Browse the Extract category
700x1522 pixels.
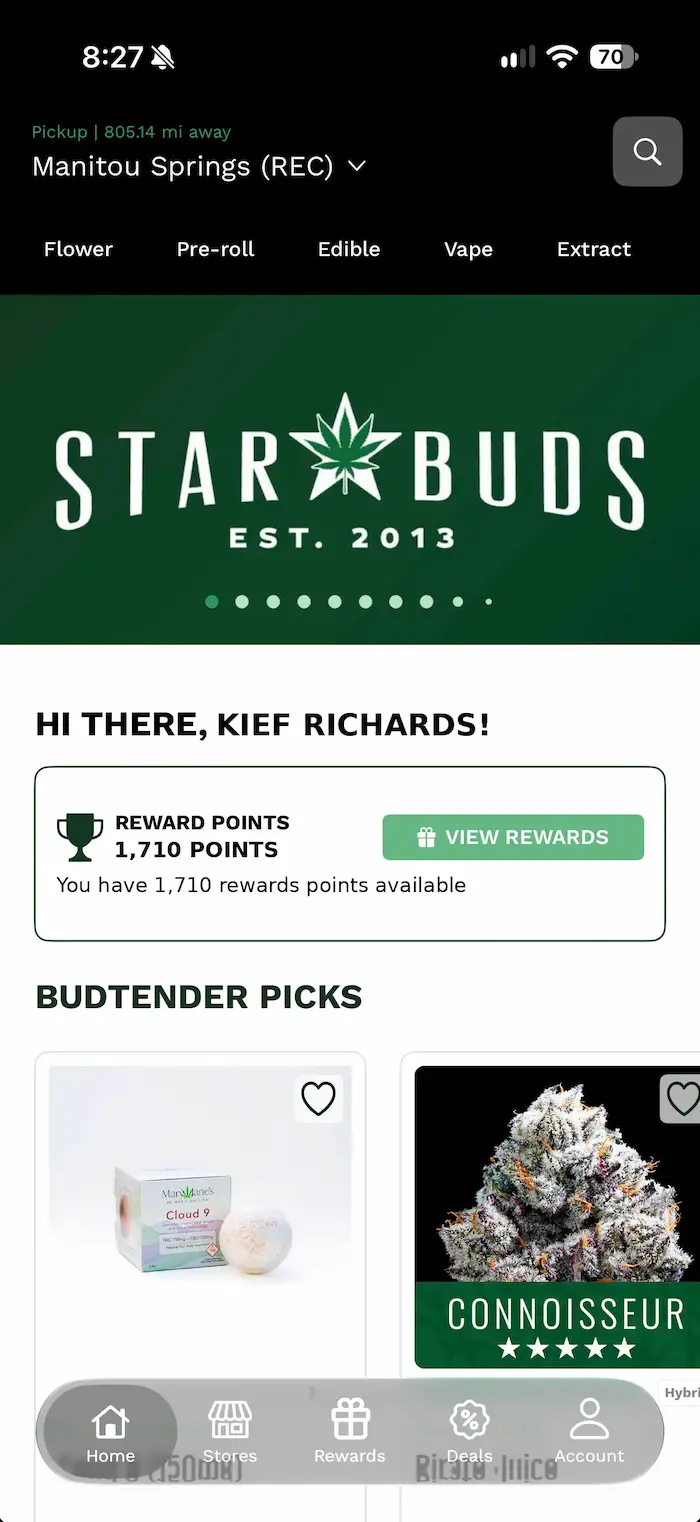click(594, 249)
